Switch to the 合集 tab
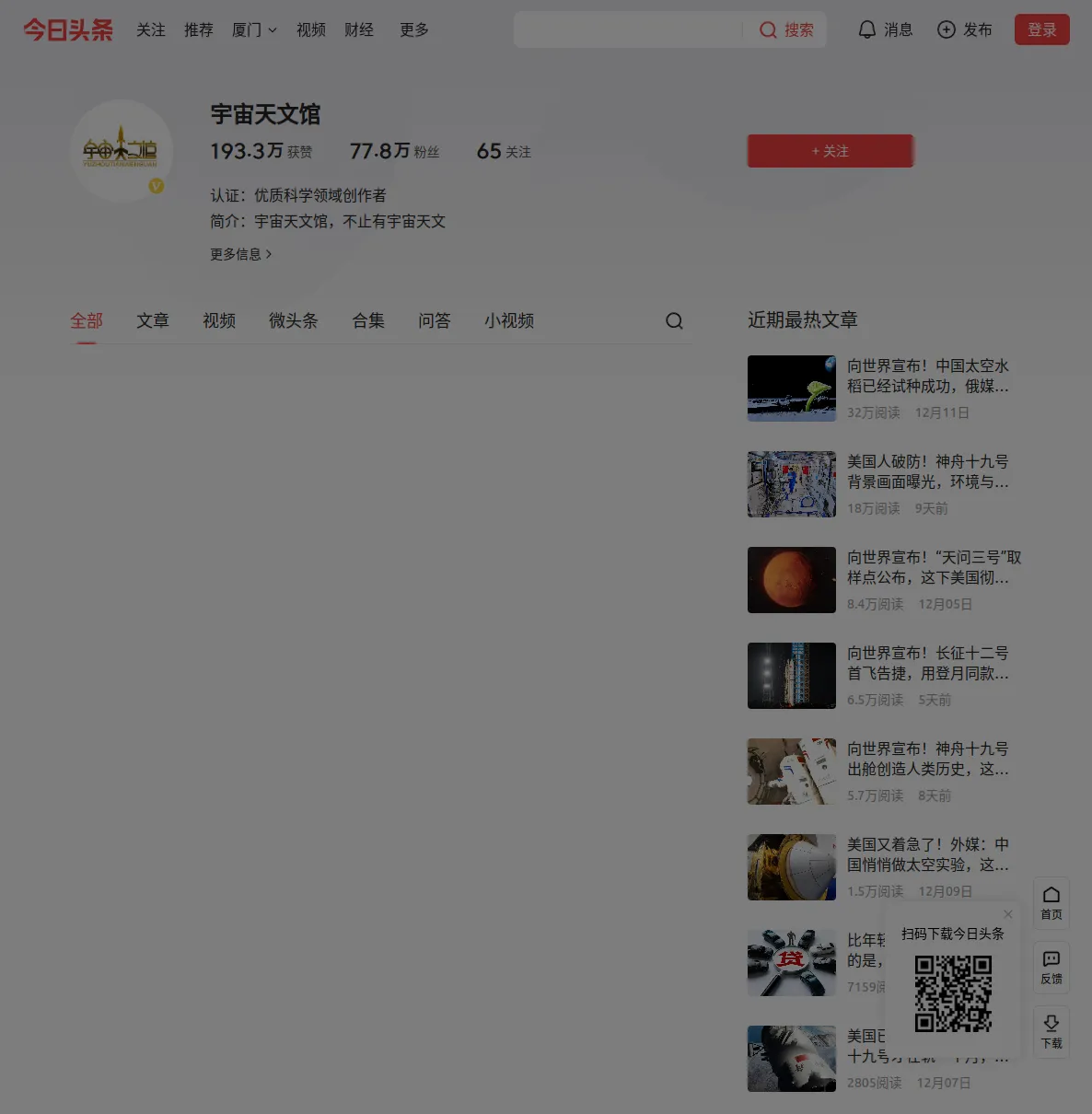This screenshot has height=1114, width=1092. click(368, 320)
